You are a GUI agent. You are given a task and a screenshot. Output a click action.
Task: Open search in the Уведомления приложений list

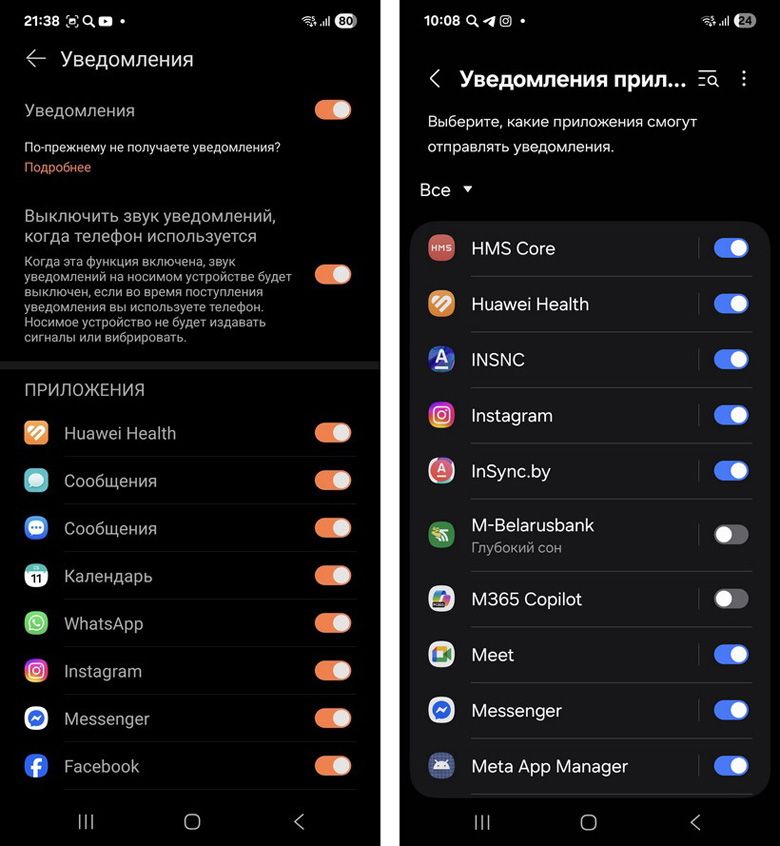point(708,79)
